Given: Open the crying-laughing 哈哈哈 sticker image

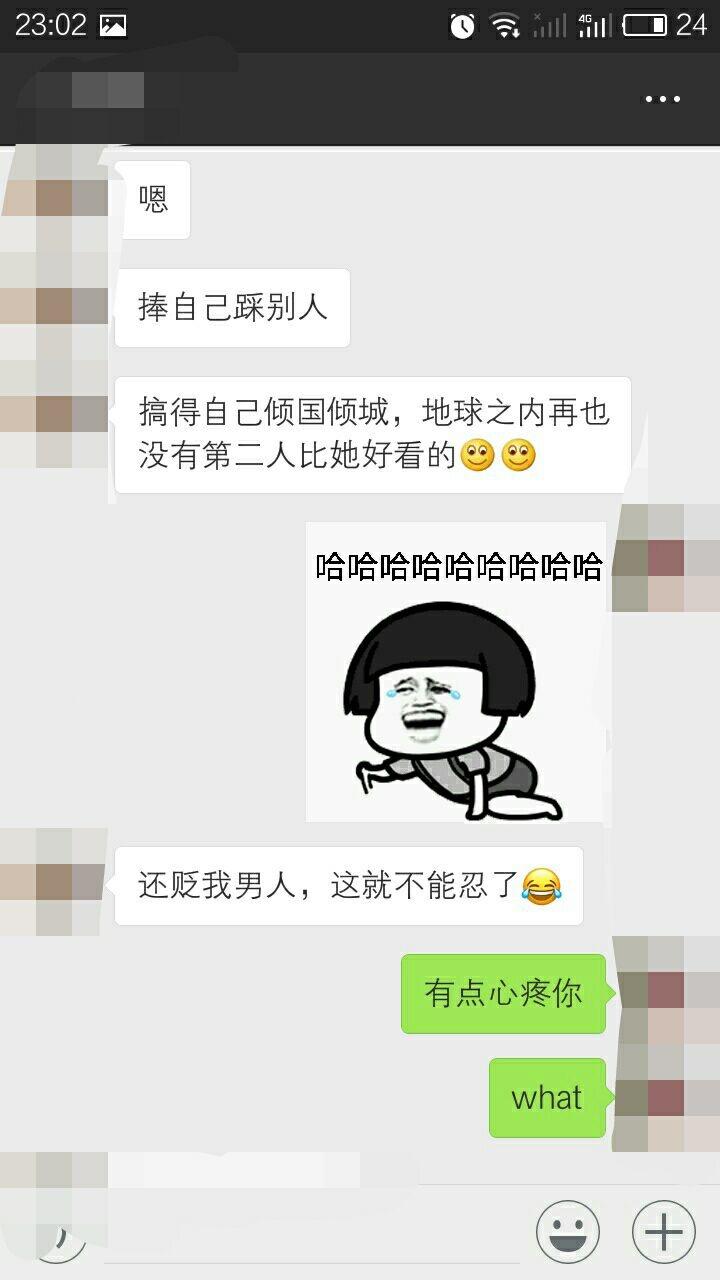Looking at the screenshot, I should [455, 671].
